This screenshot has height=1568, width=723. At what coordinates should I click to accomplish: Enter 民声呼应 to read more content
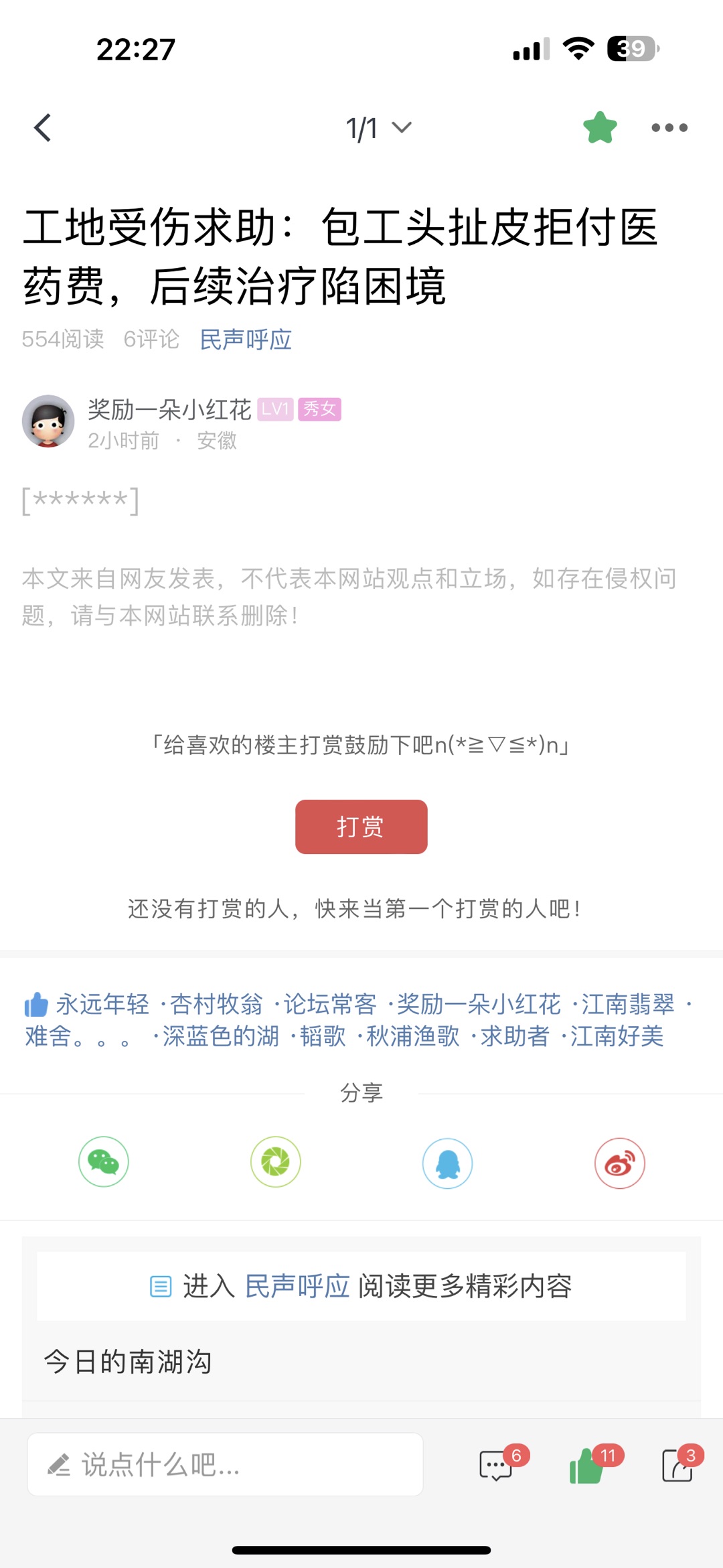[361, 1286]
